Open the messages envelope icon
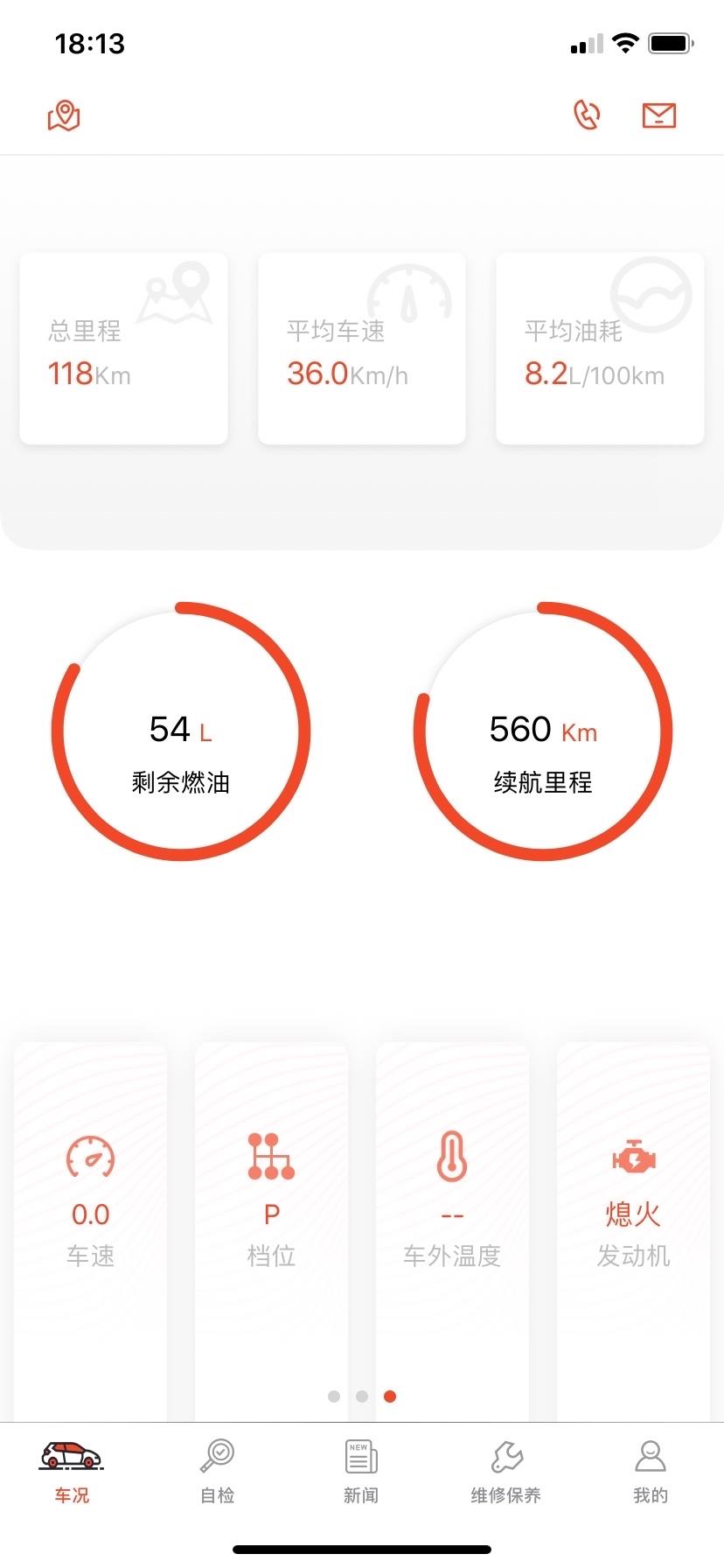 tap(659, 115)
